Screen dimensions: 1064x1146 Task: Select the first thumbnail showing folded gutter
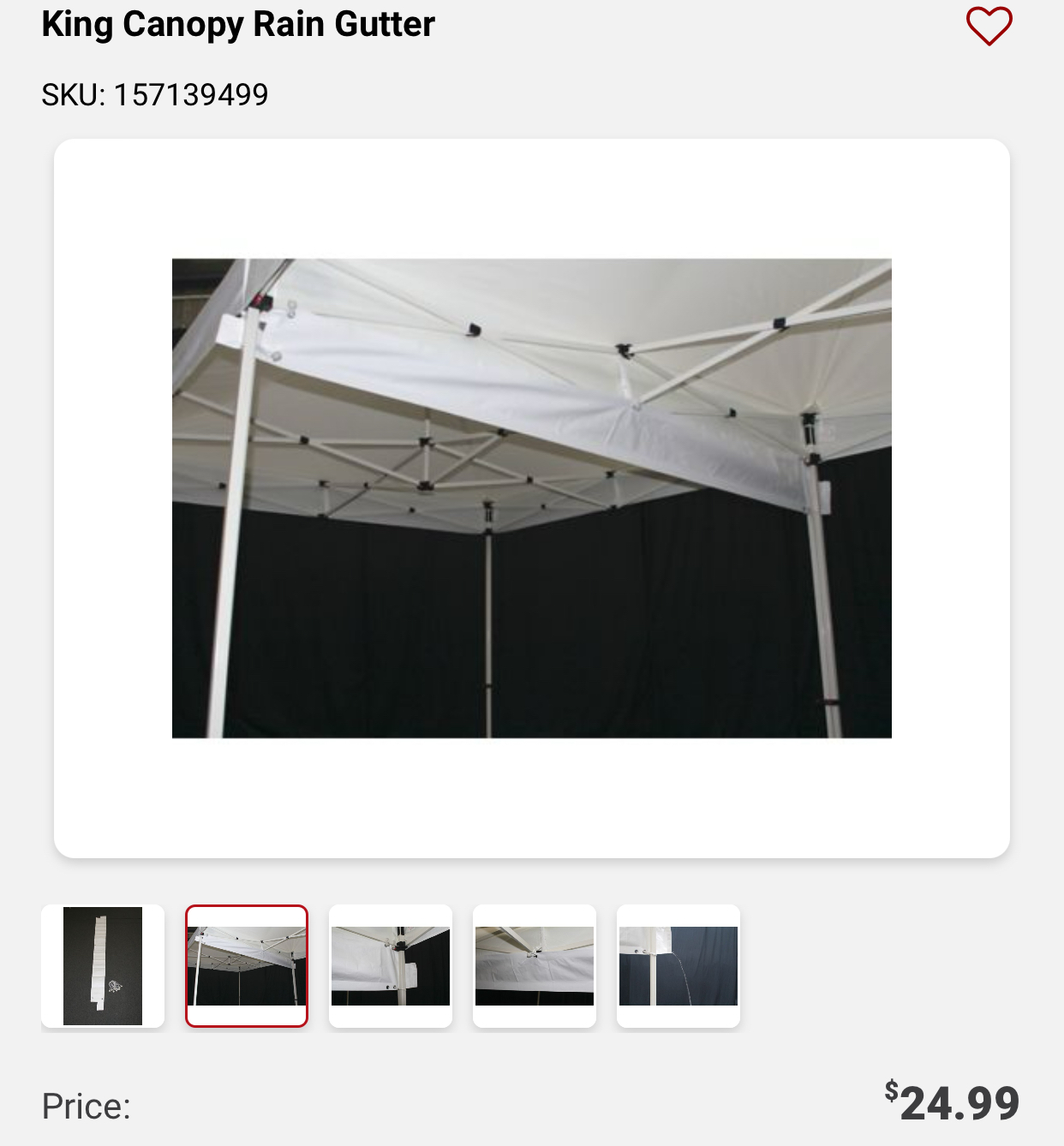(103, 965)
